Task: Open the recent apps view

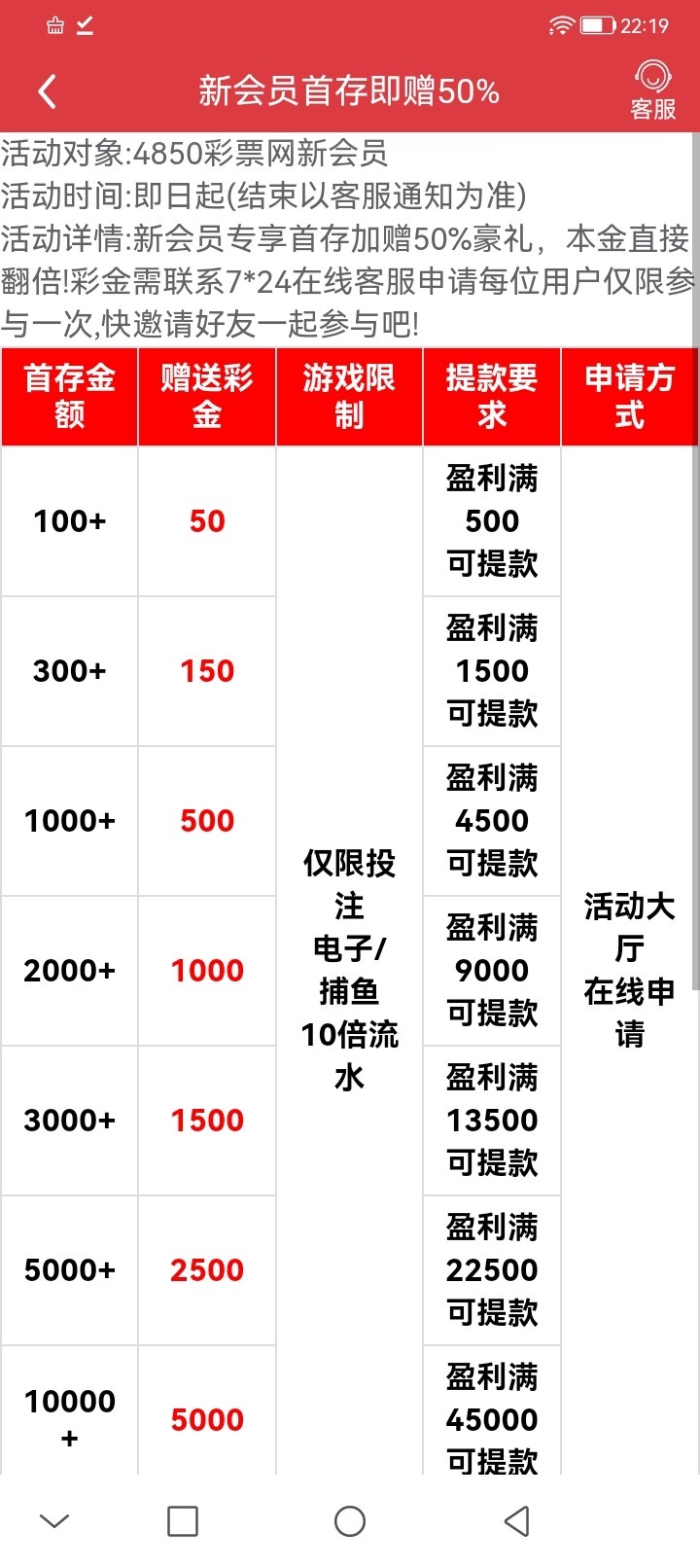Action: 183,1520
